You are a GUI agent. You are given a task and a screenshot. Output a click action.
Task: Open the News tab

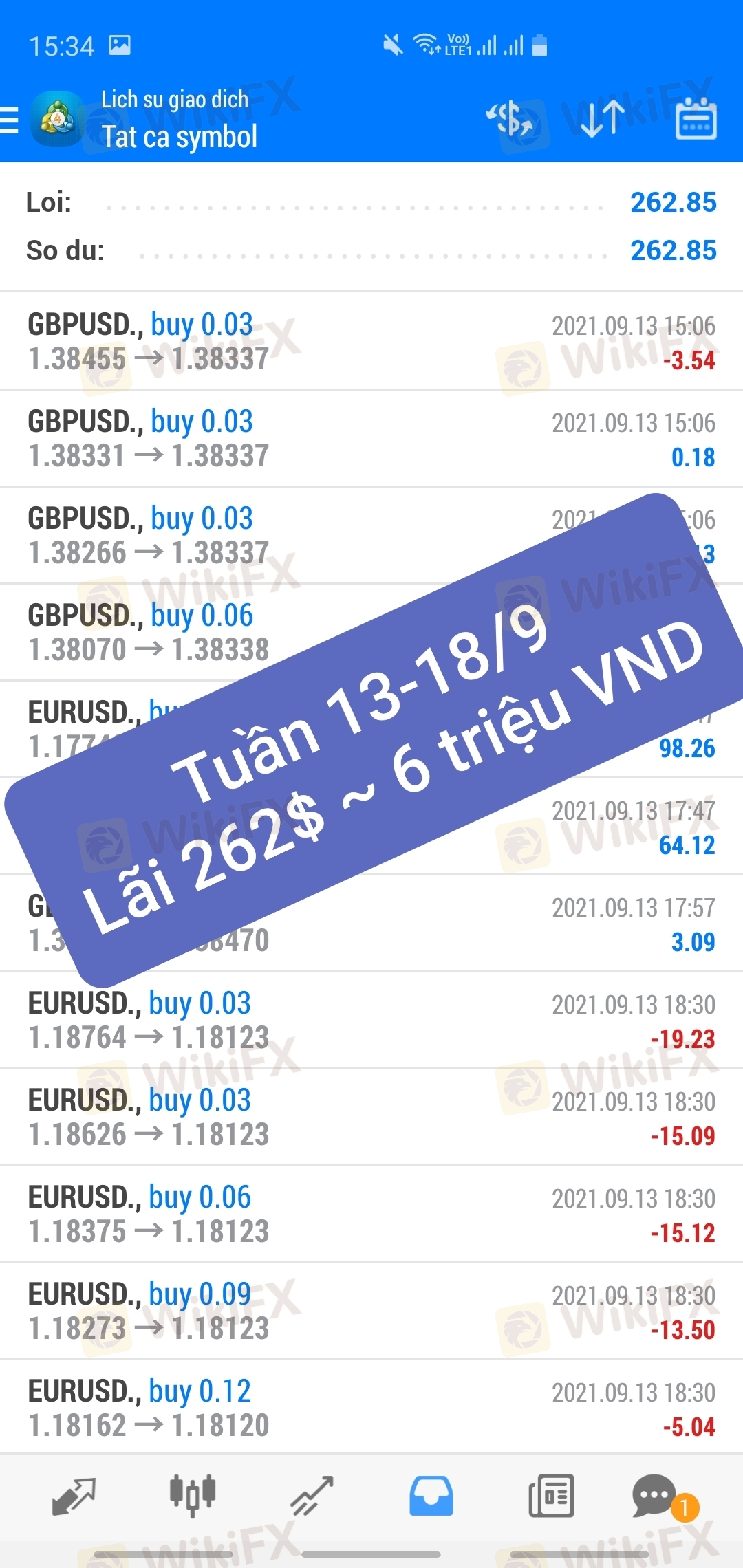[x=550, y=1495]
